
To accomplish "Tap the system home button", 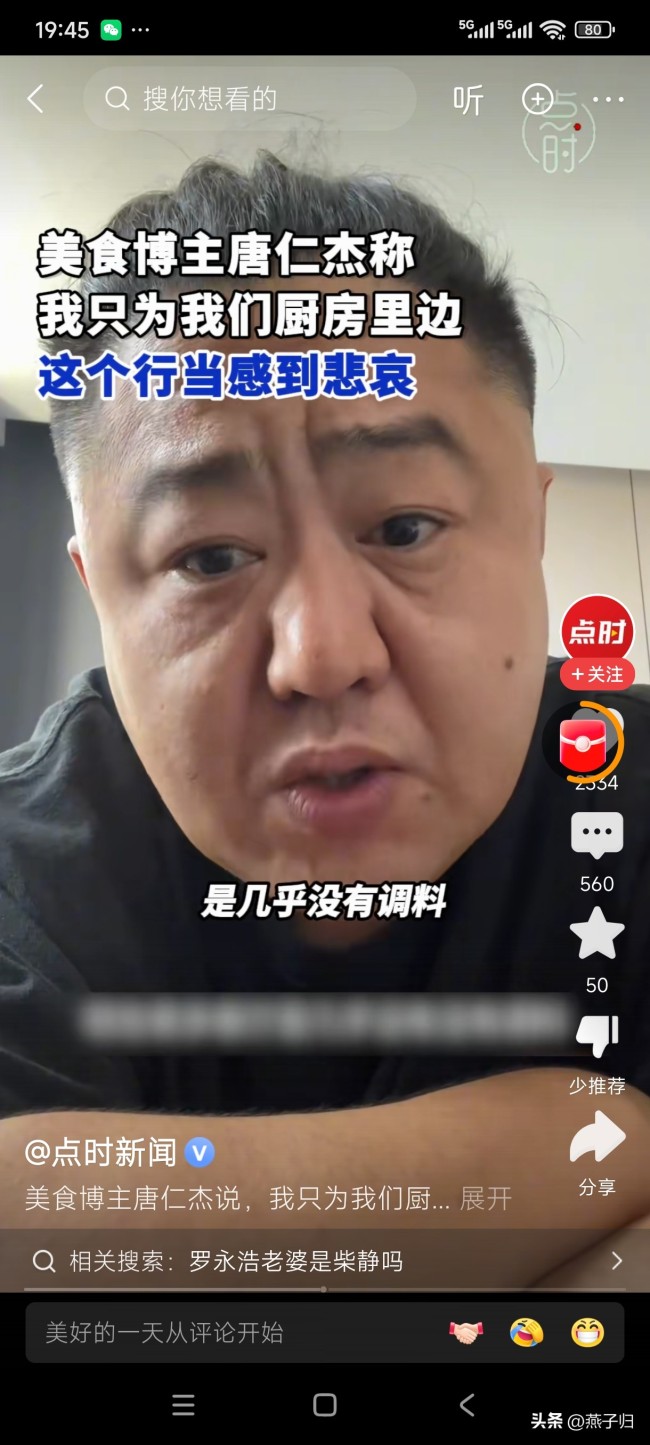I will pos(325,1405).
